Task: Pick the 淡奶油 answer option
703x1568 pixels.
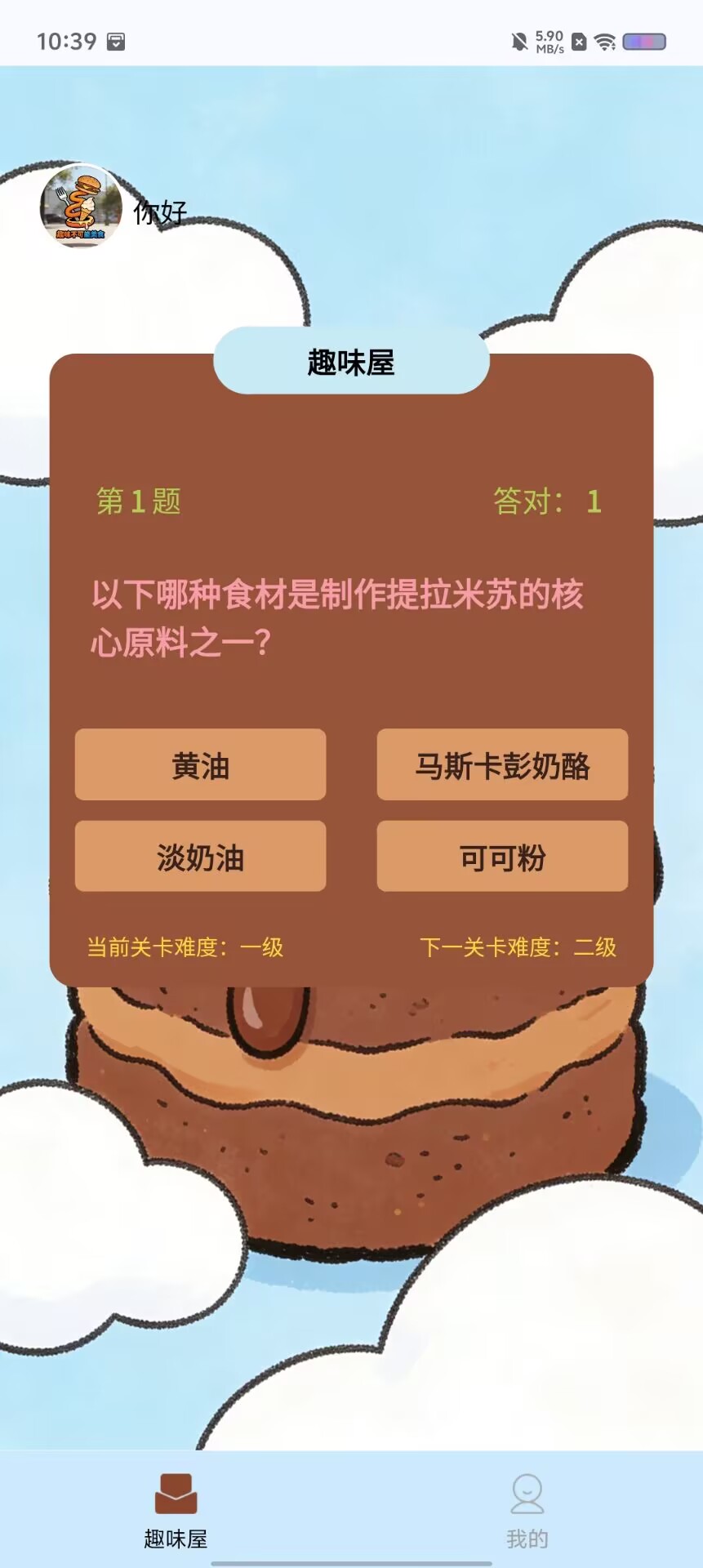Action: coord(200,856)
